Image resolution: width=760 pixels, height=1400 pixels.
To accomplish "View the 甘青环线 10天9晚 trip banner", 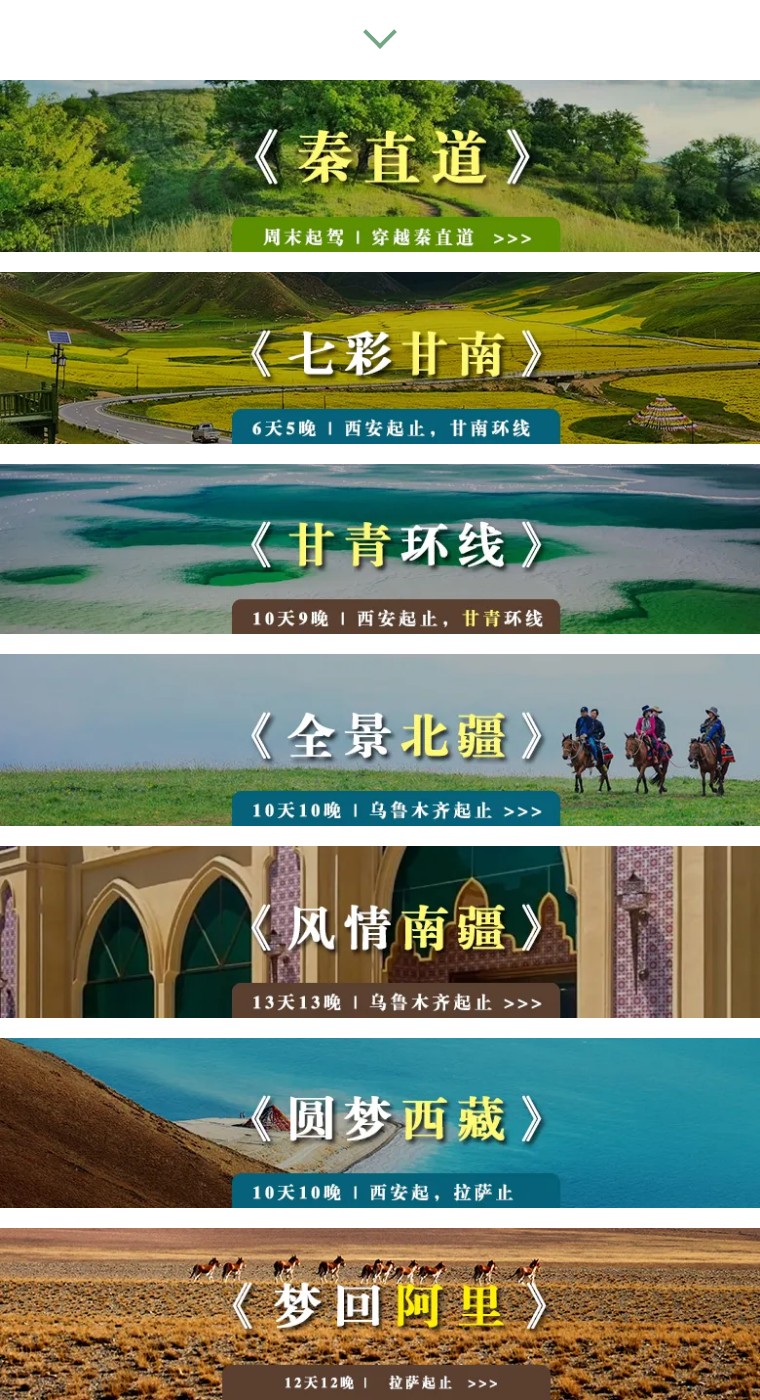I will (x=380, y=548).
